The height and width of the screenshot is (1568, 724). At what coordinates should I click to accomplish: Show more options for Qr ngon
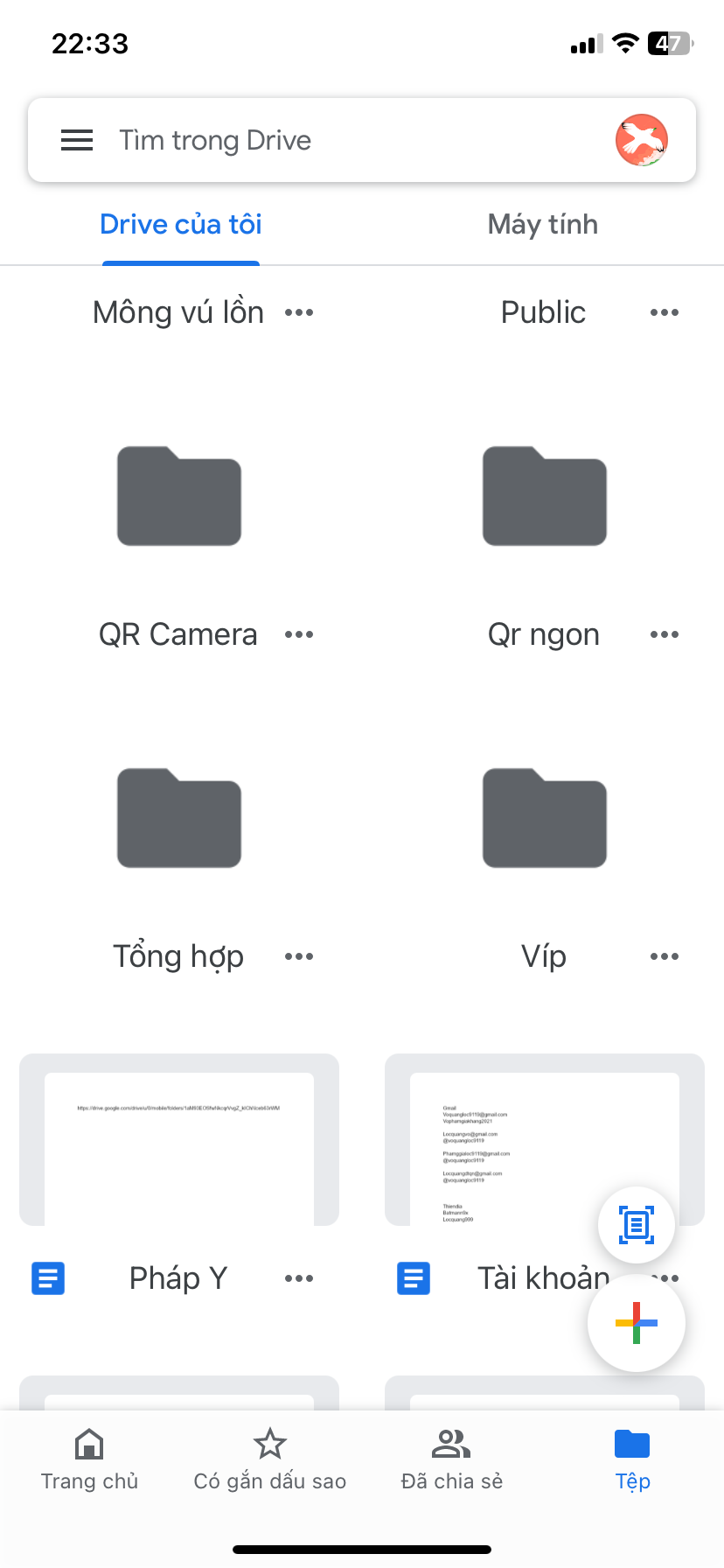[x=665, y=634]
